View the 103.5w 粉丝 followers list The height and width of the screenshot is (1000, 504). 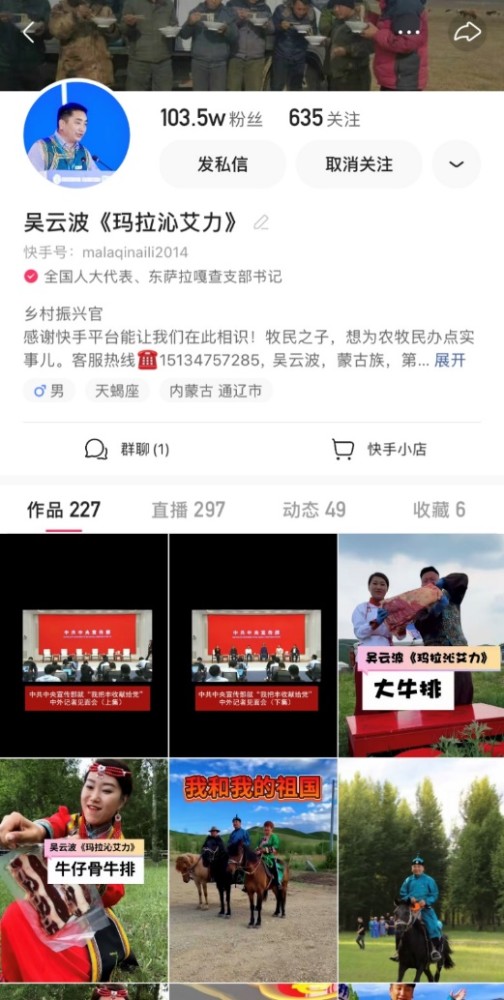(211, 118)
